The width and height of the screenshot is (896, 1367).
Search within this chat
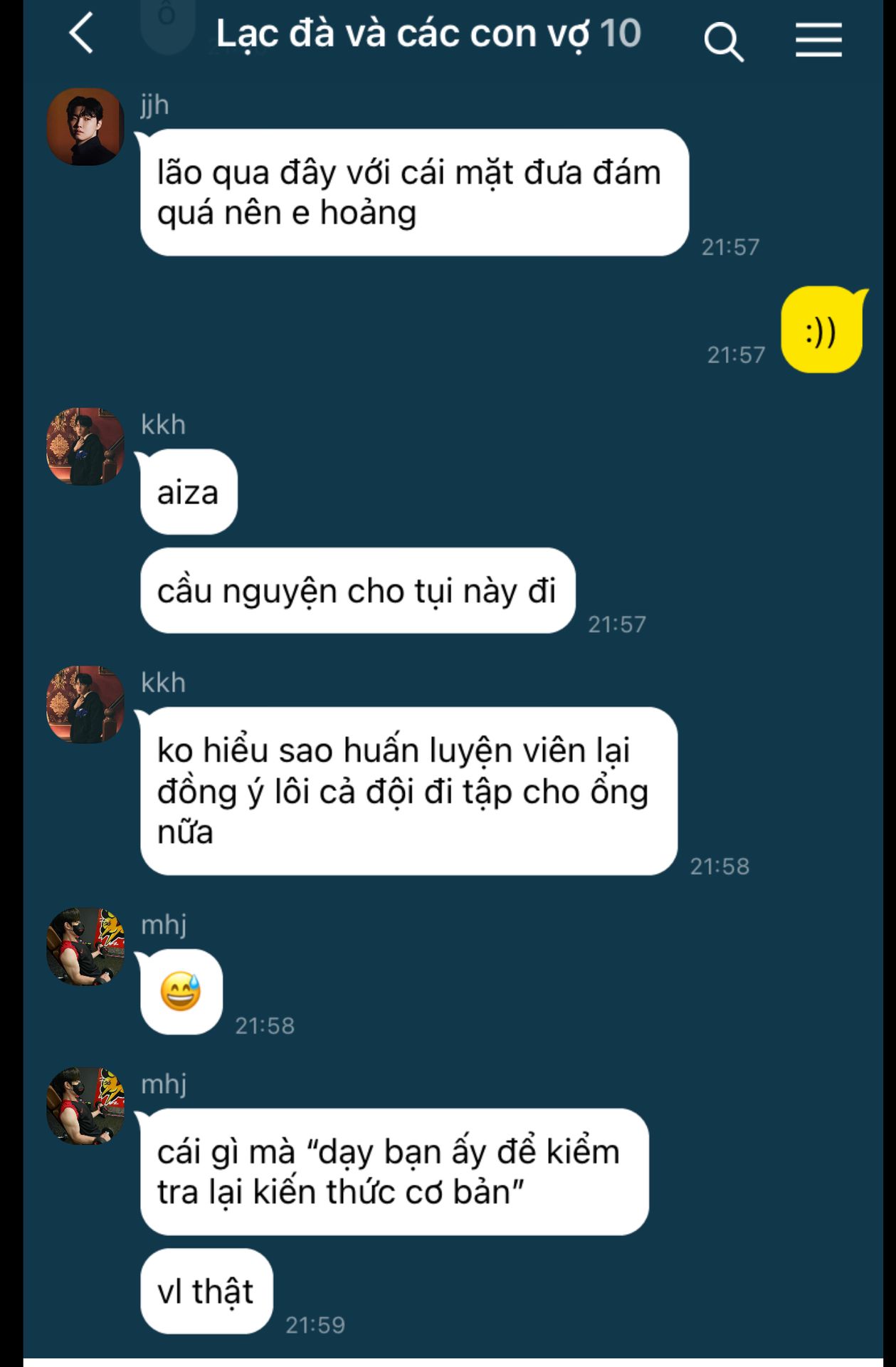click(724, 41)
